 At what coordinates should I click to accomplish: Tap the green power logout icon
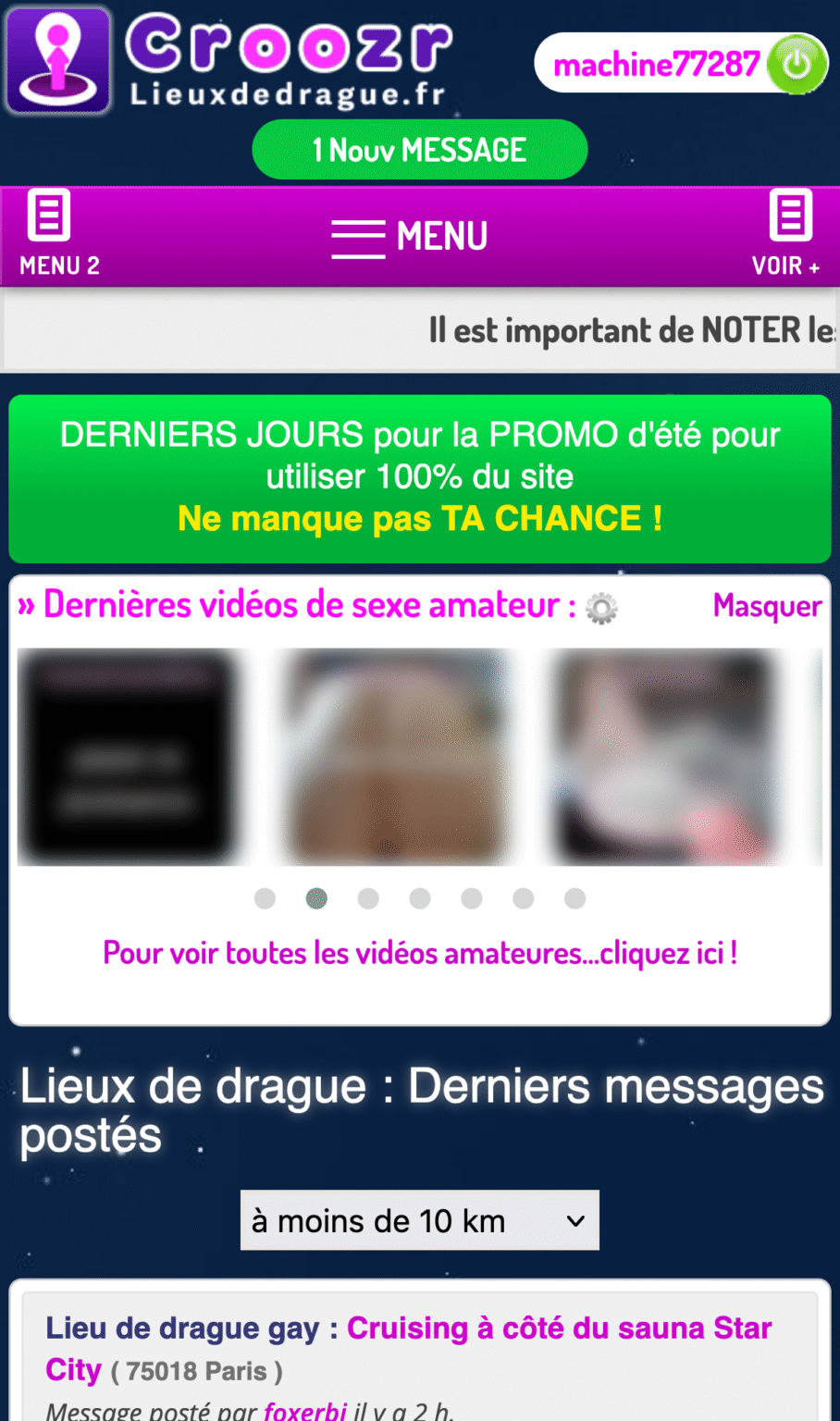tap(797, 65)
